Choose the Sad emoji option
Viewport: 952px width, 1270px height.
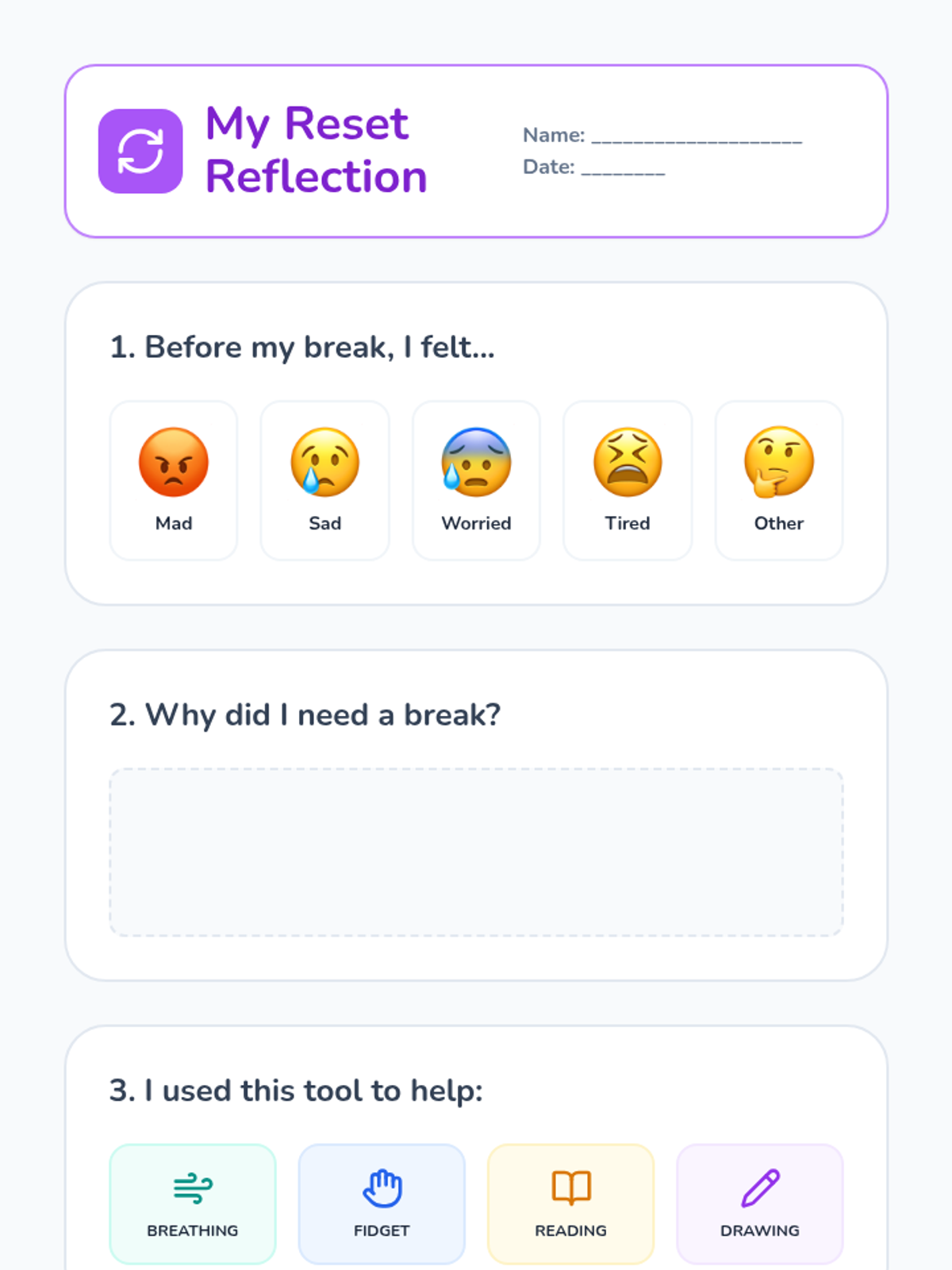coord(325,480)
